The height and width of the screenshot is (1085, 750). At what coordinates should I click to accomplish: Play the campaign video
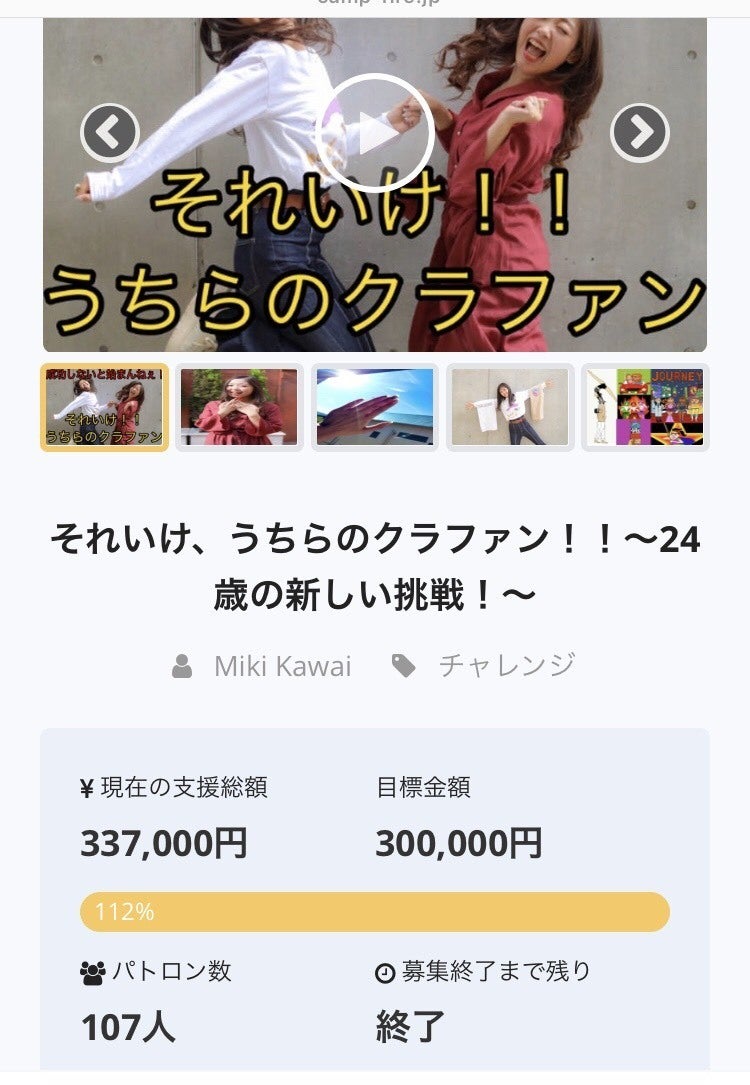(x=374, y=132)
